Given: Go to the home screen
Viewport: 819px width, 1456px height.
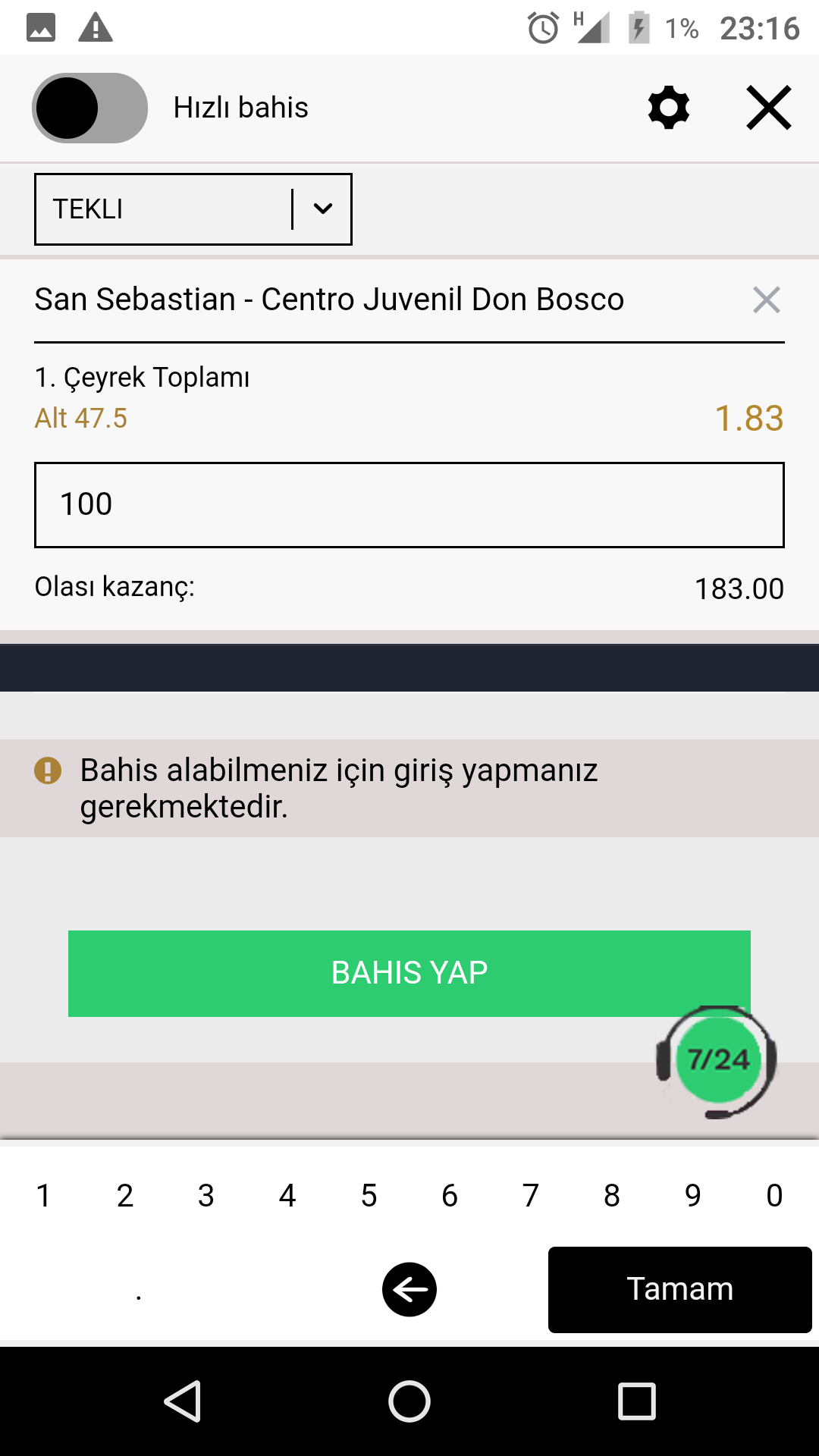Looking at the screenshot, I should coord(409,1401).
